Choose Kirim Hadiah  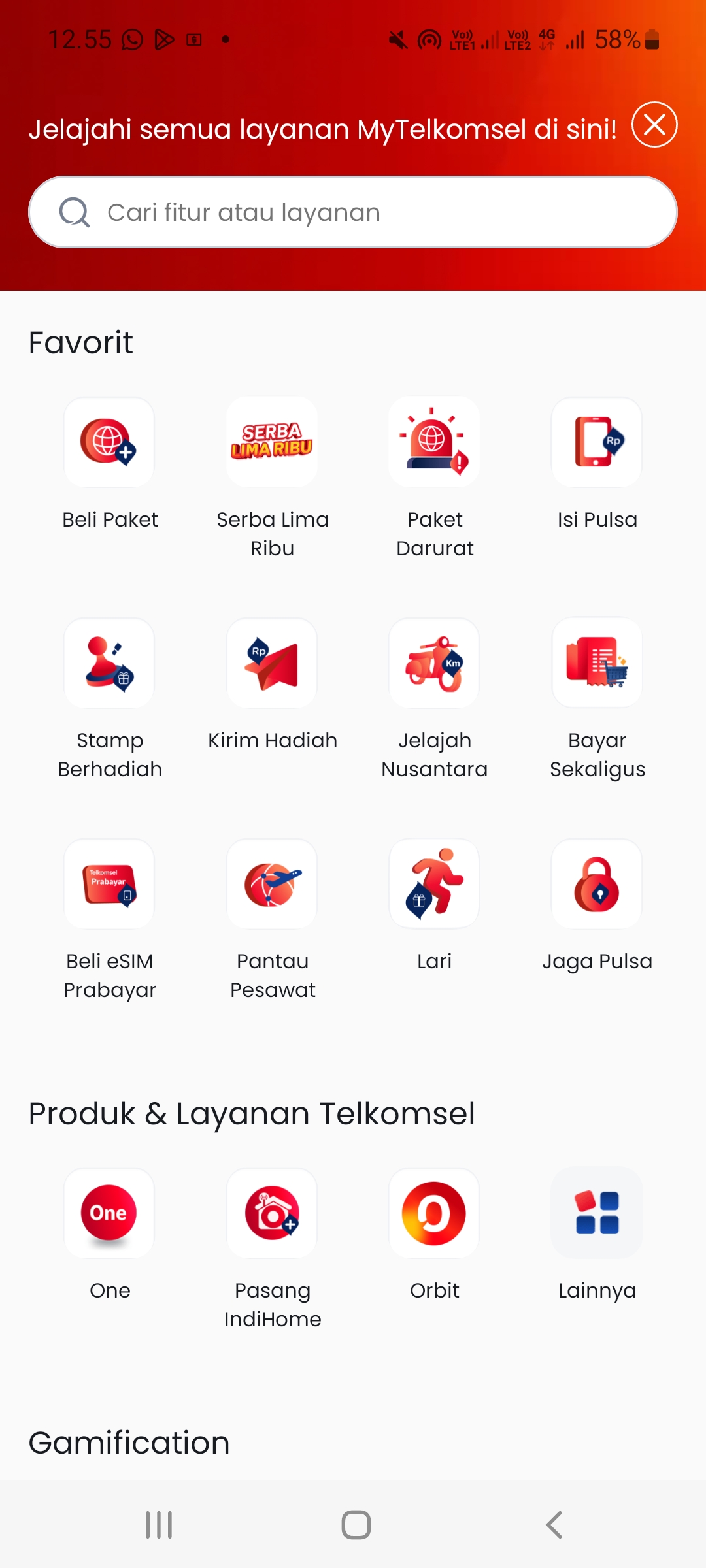(x=272, y=663)
